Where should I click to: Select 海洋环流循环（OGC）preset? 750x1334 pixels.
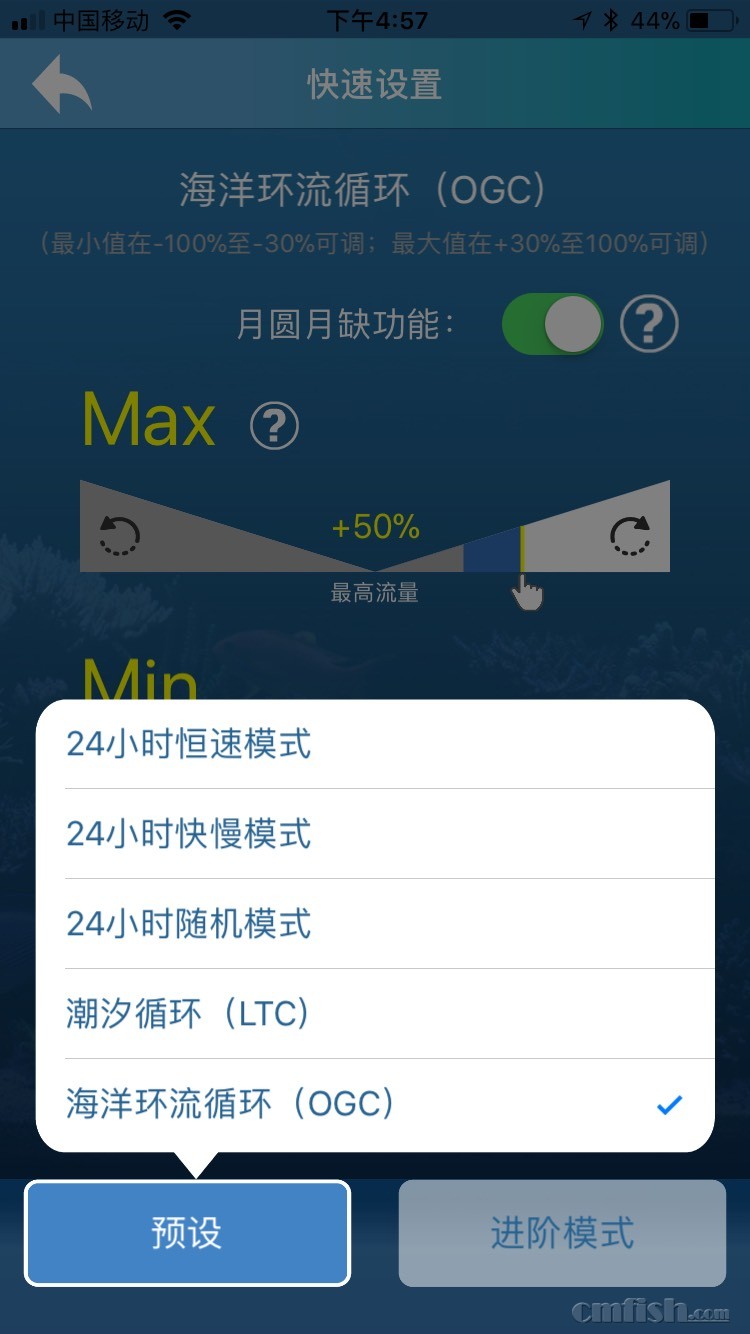[x=375, y=1104]
